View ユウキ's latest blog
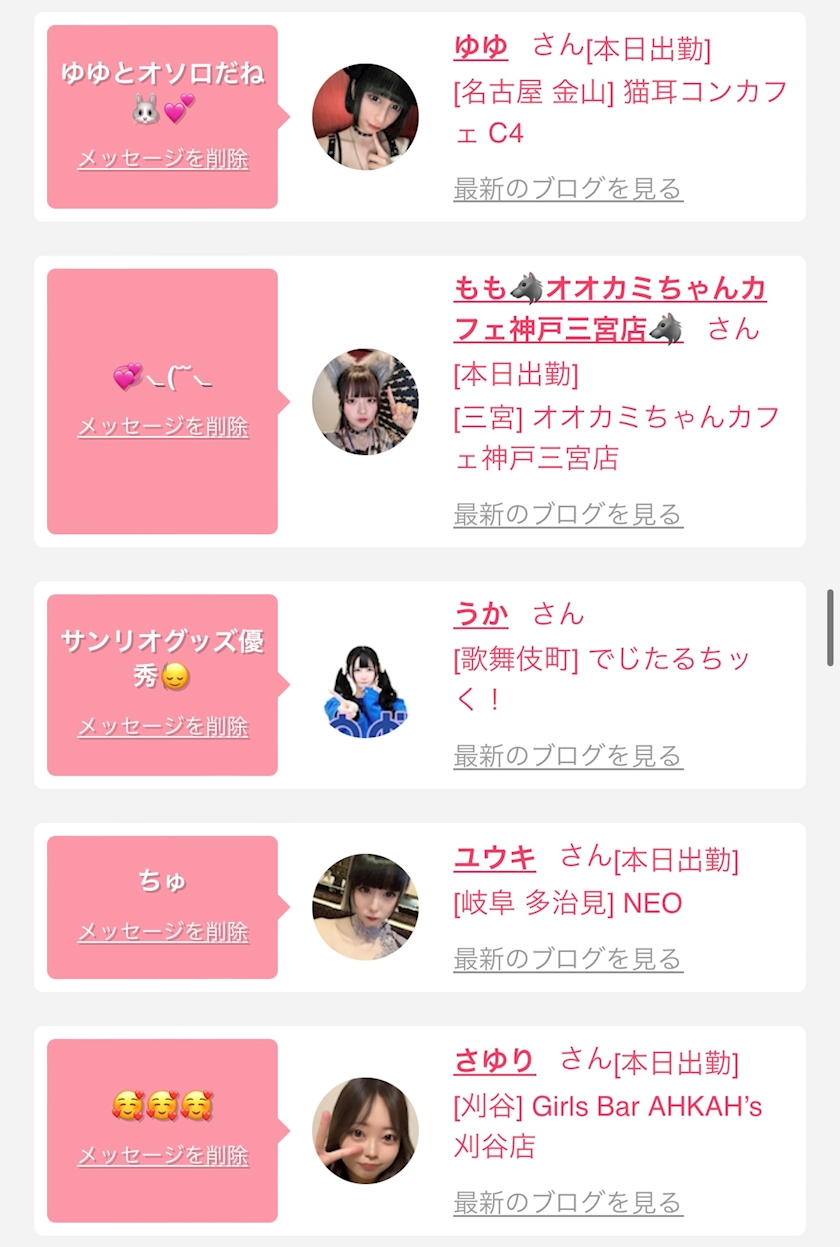This screenshot has width=840, height=1247. (x=568, y=958)
